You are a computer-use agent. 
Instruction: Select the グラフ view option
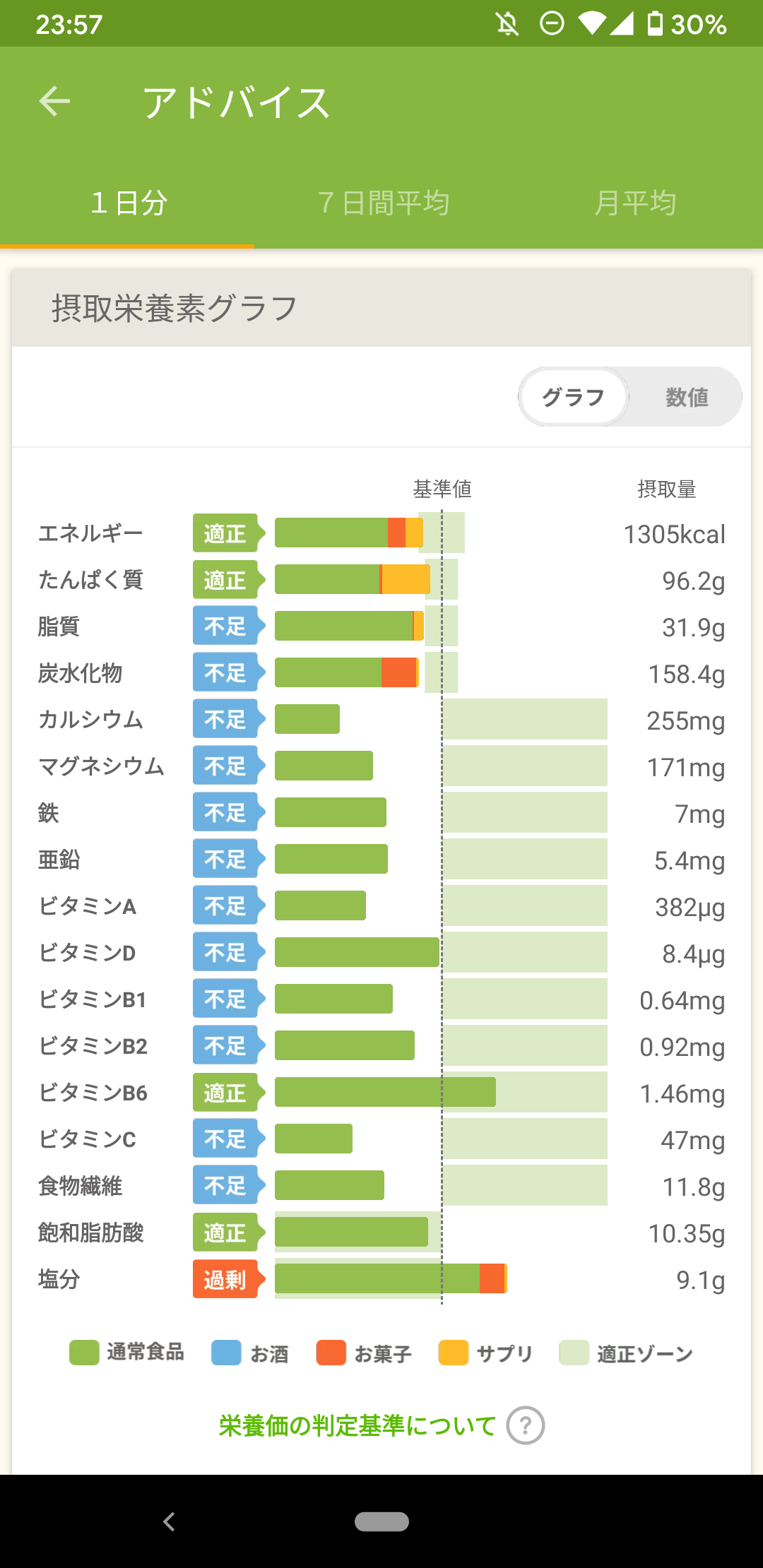[x=574, y=397]
